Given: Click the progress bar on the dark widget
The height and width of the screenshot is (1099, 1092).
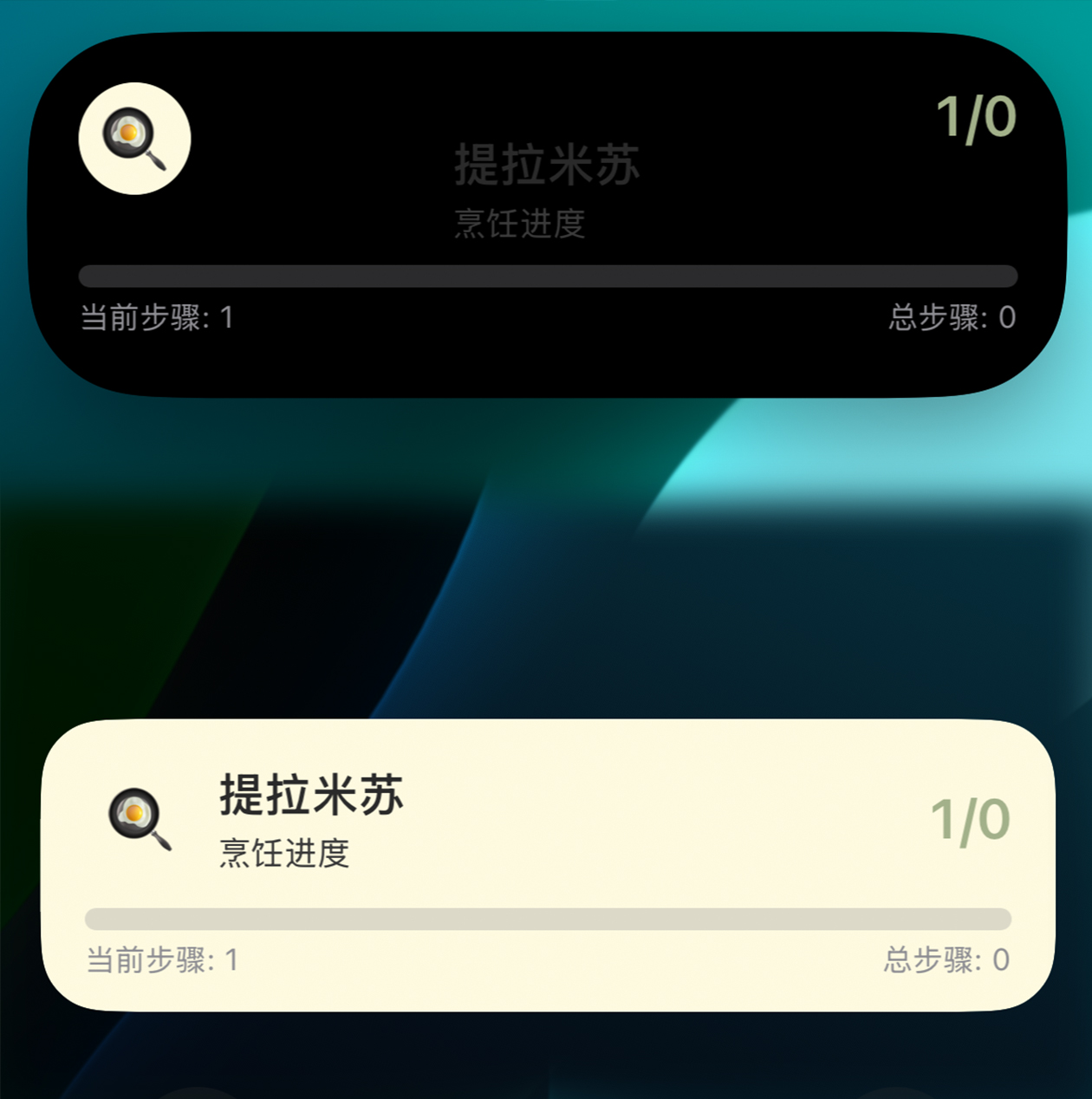Looking at the screenshot, I should [547, 276].
